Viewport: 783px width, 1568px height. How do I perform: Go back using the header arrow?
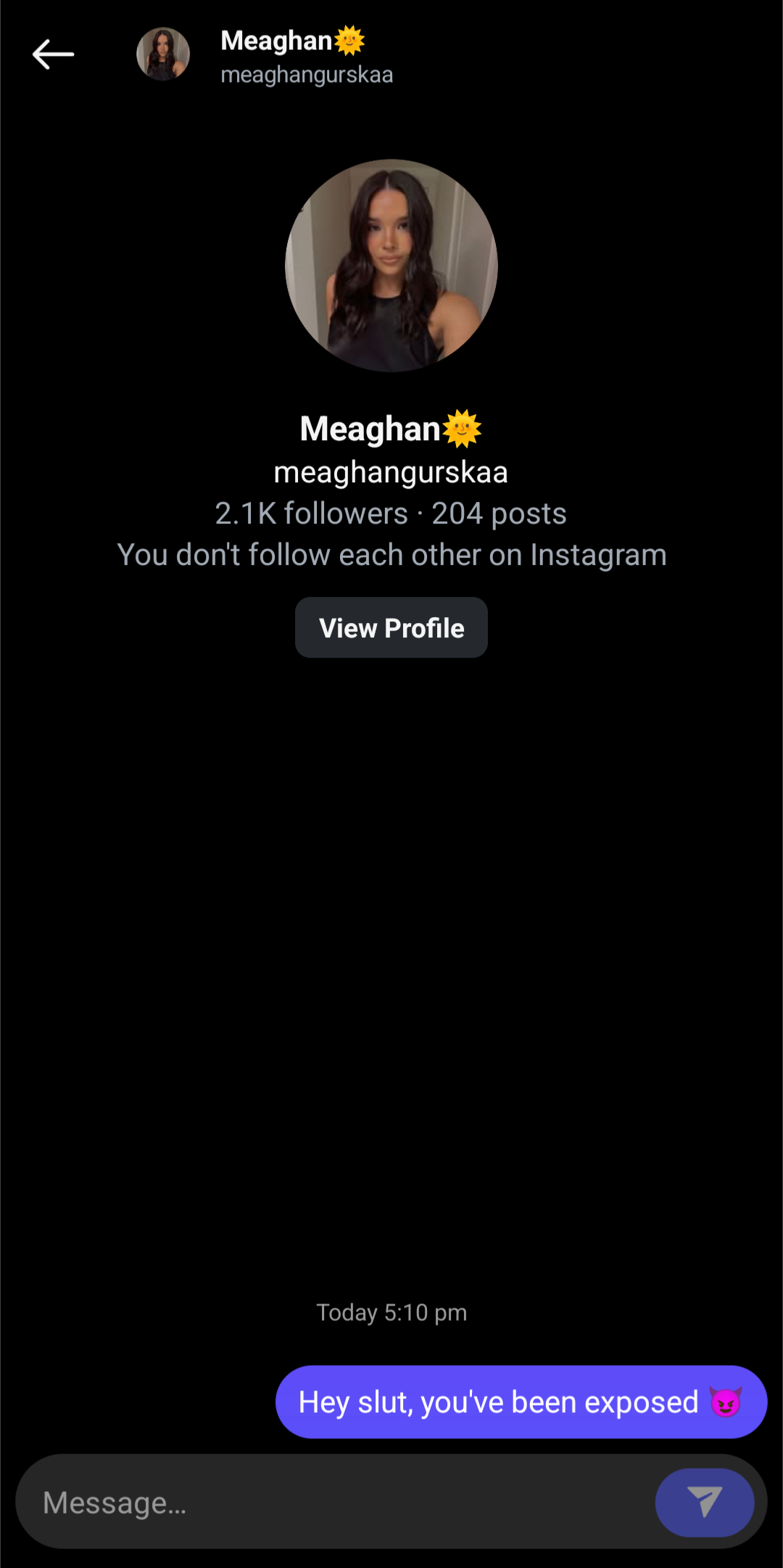(53, 54)
